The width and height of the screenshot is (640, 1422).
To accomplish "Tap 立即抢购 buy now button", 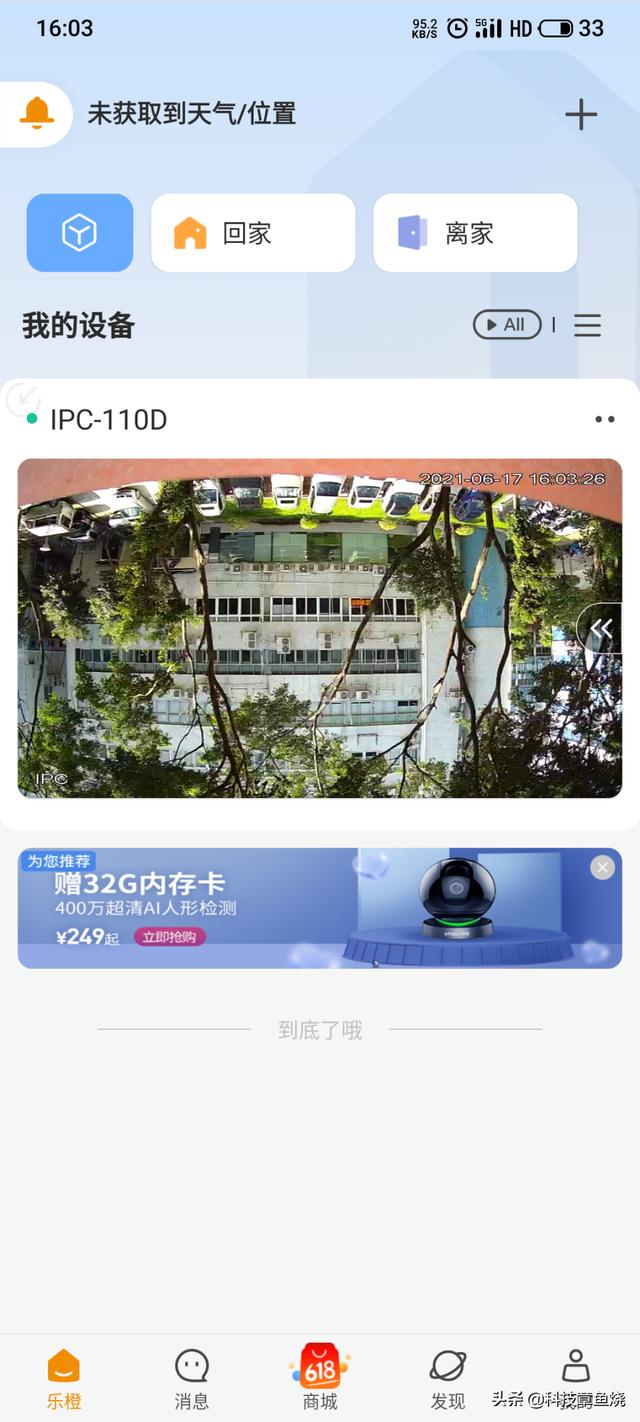I will point(170,937).
